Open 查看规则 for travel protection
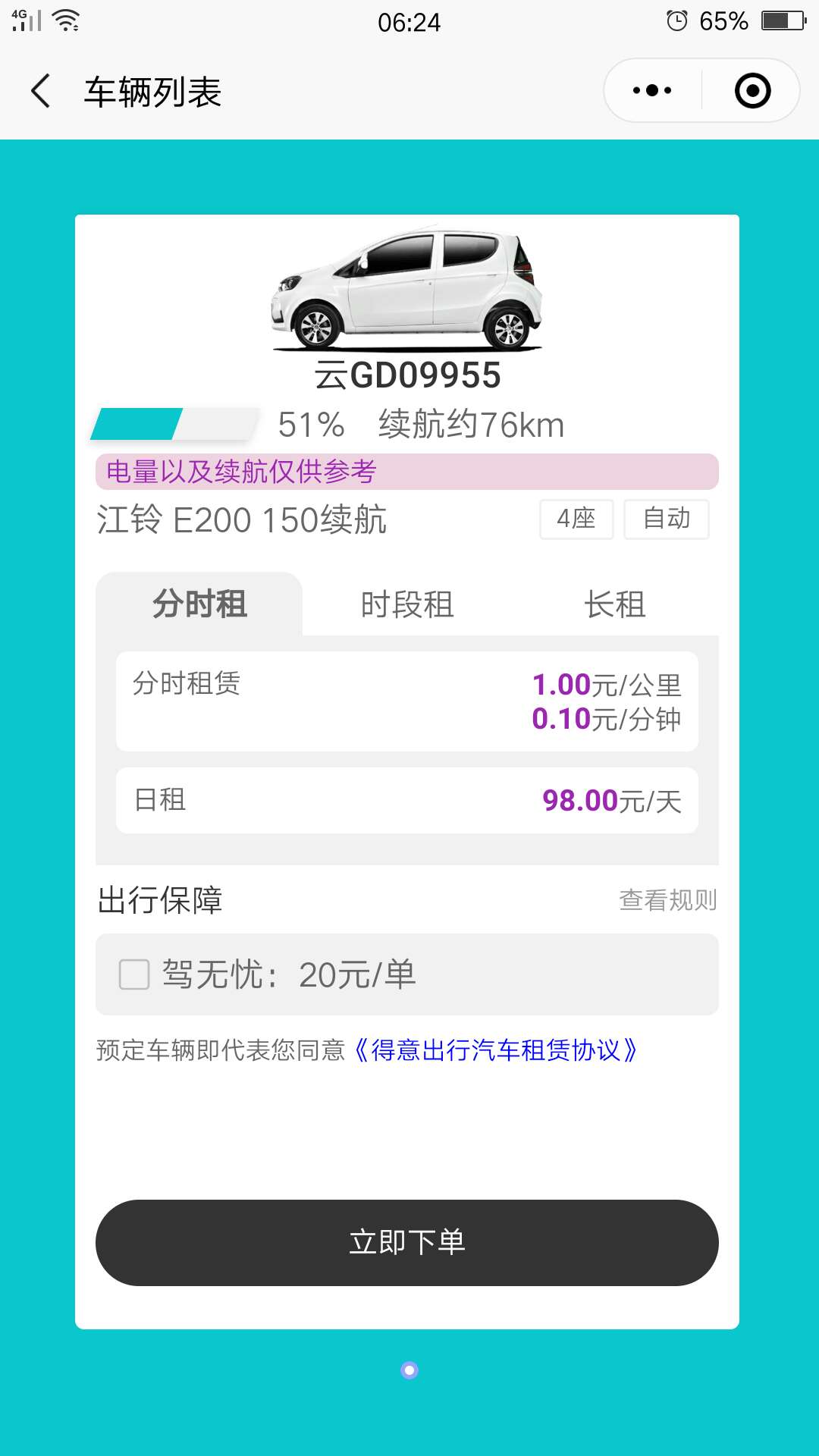Image resolution: width=819 pixels, height=1456 pixels. 667,900
